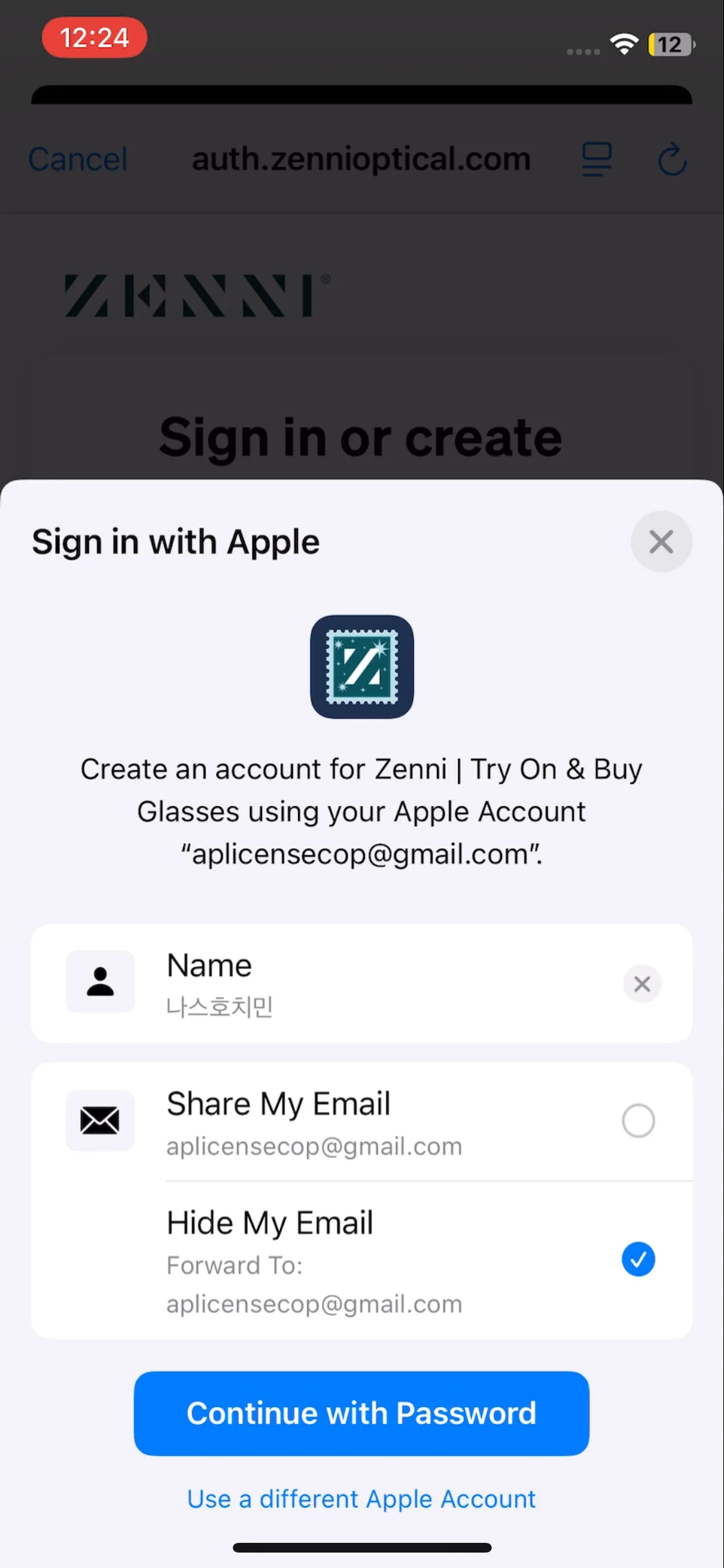Image resolution: width=724 pixels, height=1568 pixels.
Task: Close the Sign in with Apple sheet
Action: pos(661,541)
